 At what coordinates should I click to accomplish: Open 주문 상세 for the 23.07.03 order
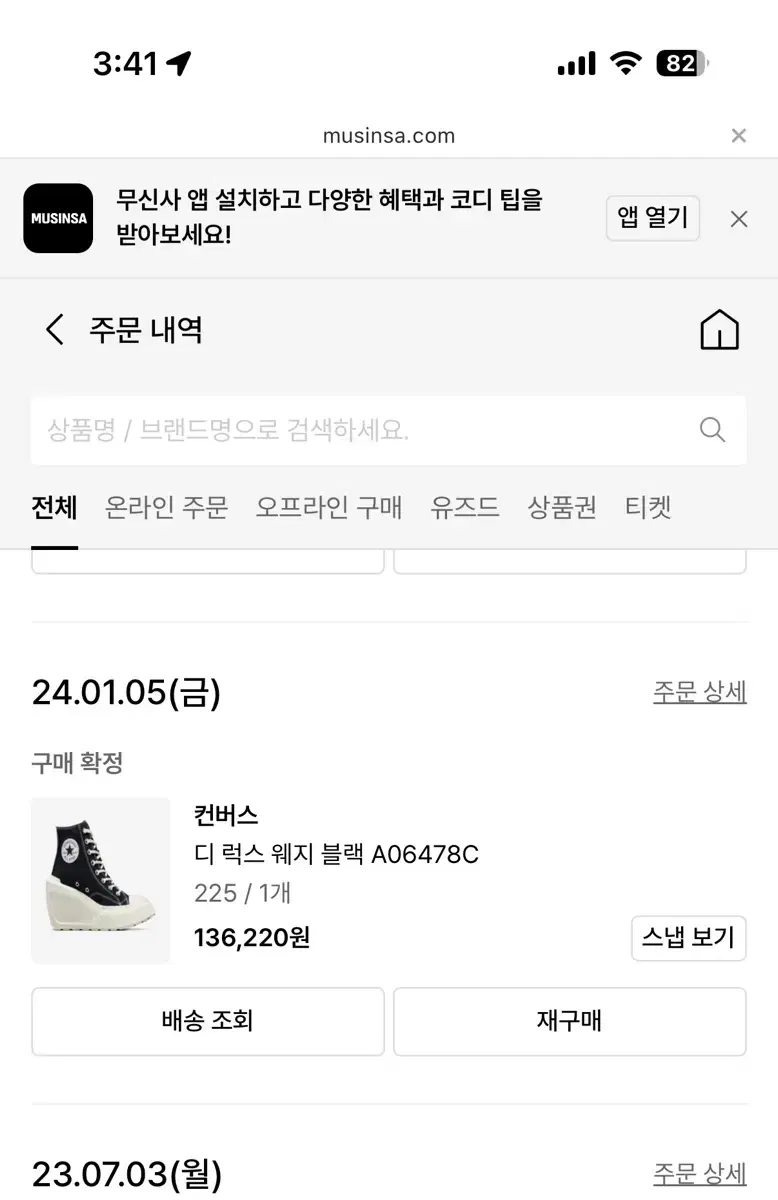pos(699,1173)
